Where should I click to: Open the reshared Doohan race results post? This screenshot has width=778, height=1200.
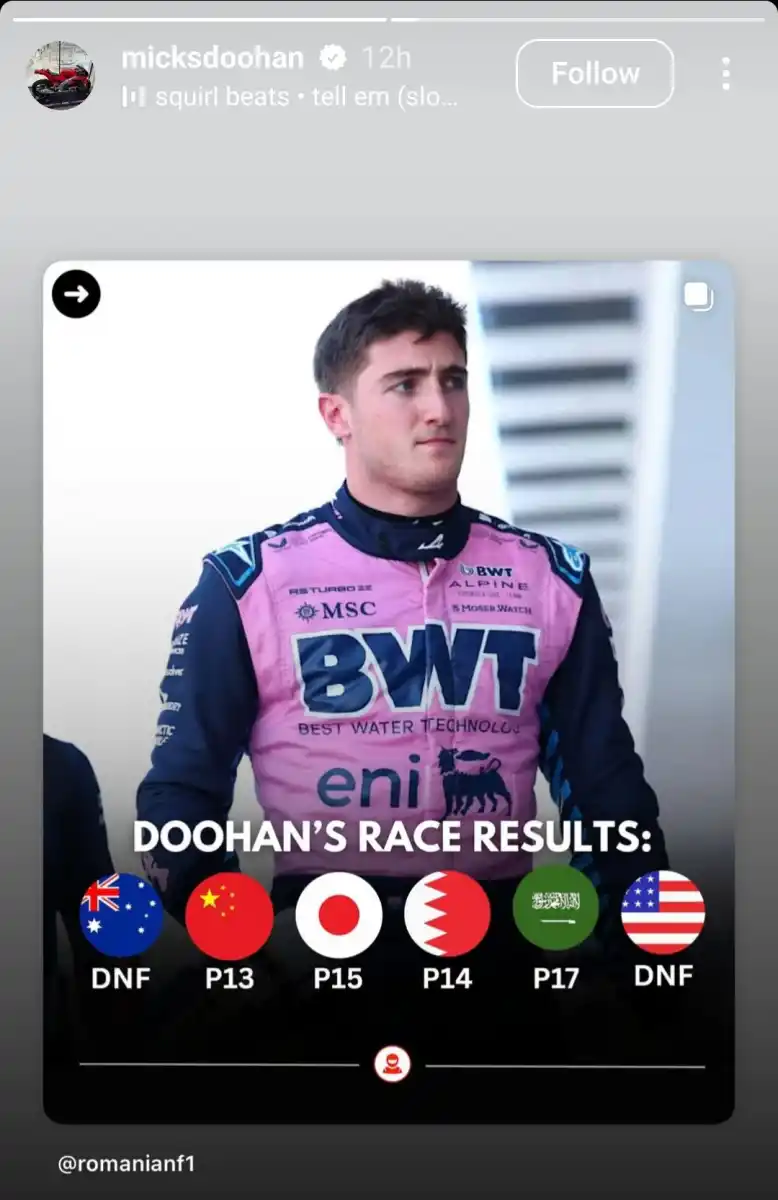(x=388, y=690)
